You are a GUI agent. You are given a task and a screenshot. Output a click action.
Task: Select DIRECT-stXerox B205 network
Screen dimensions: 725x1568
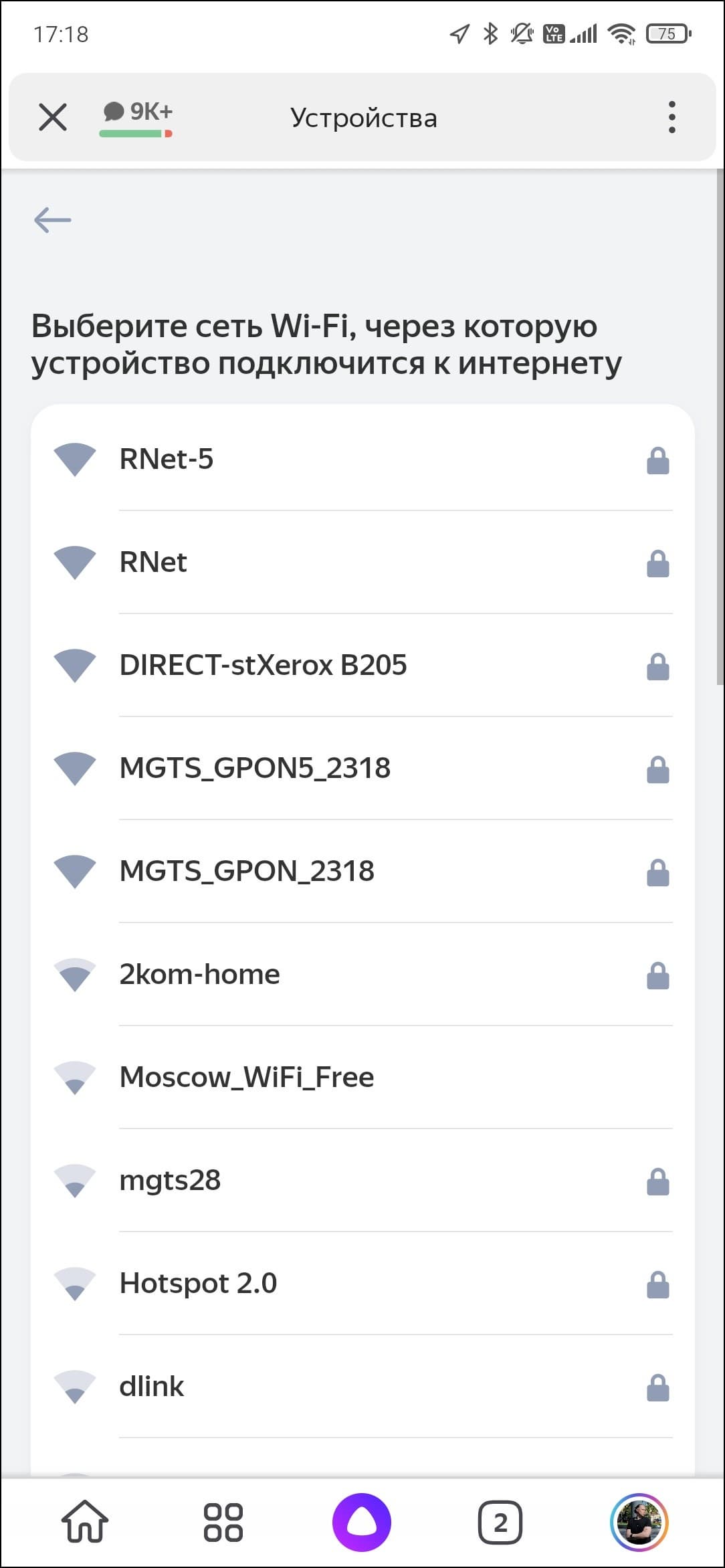362,666
